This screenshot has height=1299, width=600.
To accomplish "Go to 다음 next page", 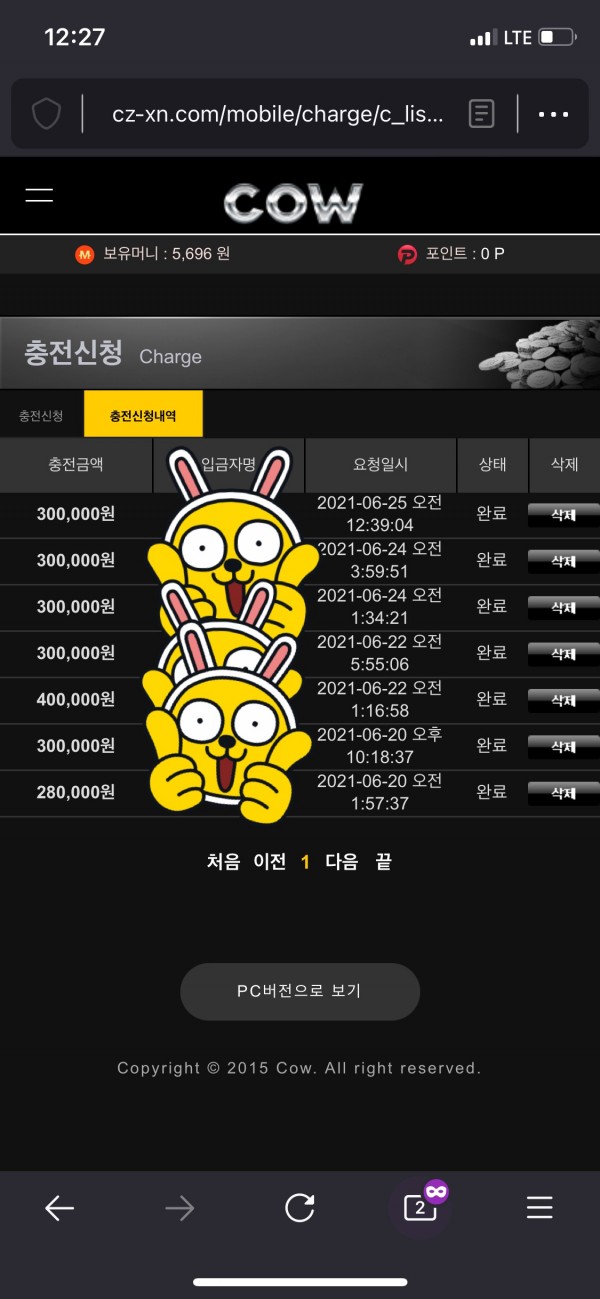I will (x=341, y=861).
